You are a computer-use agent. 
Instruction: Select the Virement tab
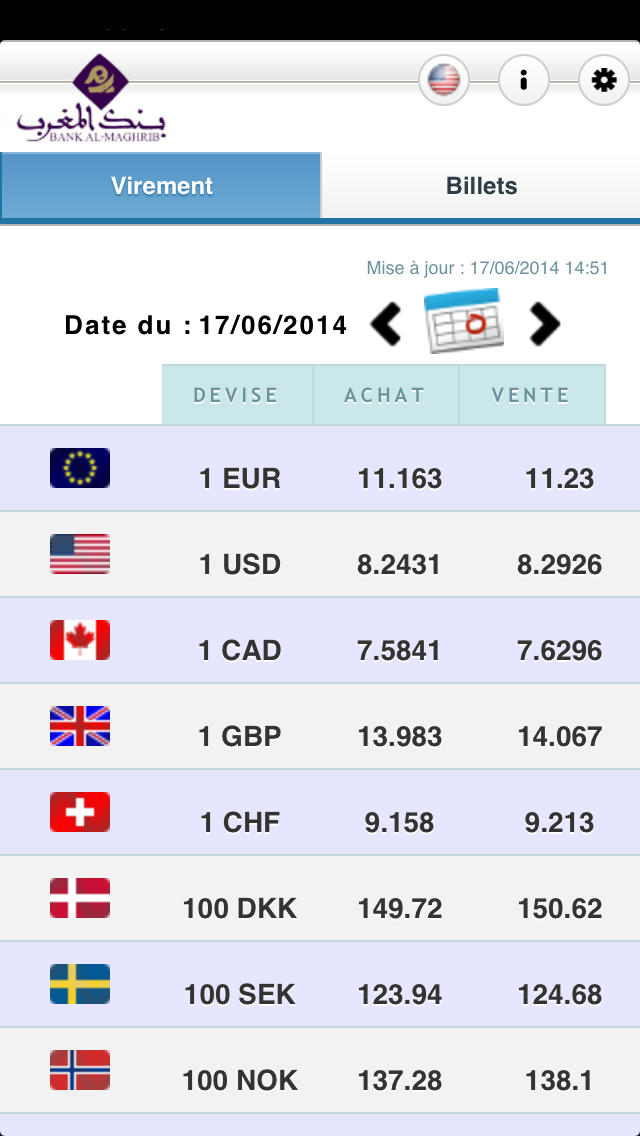tap(161, 185)
